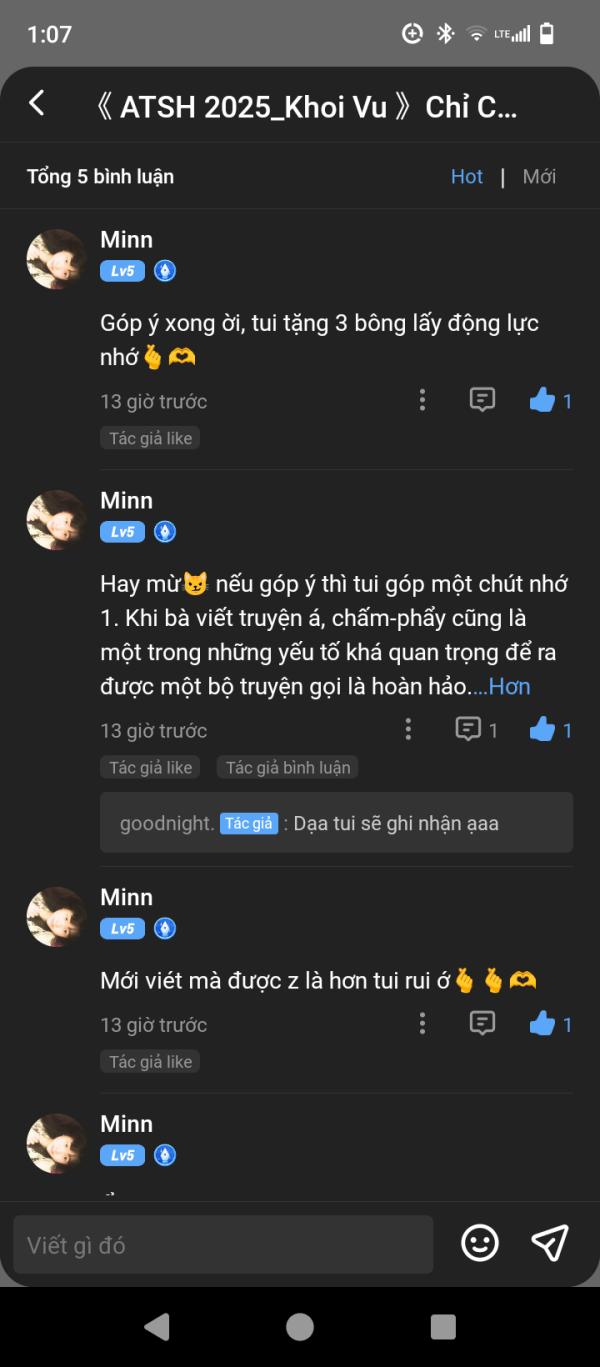Open overflow menu on the 'Hay mừ' comment
Image resolution: width=600 pixels, height=1367 pixels.
click(x=408, y=730)
